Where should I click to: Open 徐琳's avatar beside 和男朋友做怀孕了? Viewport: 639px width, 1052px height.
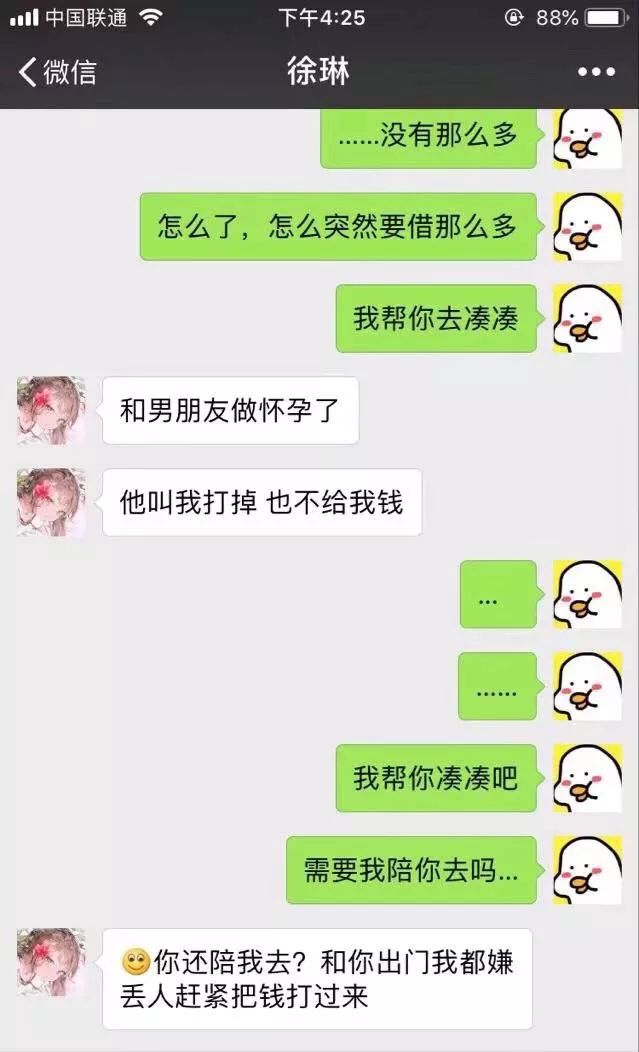[51, 410]
